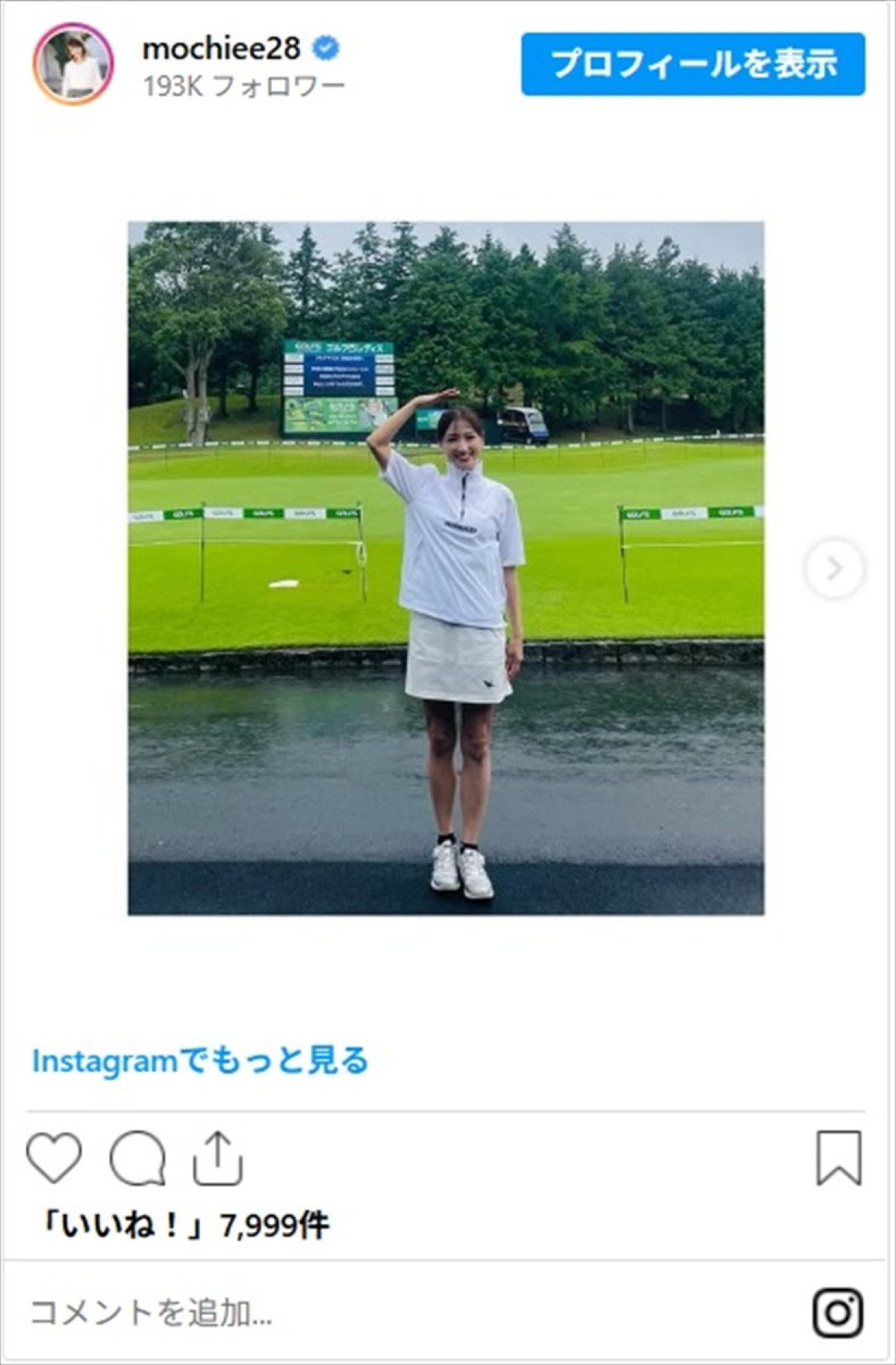Show the next photo in the carousel
The width and height of the screenshot is (896, 1365).
833,568
